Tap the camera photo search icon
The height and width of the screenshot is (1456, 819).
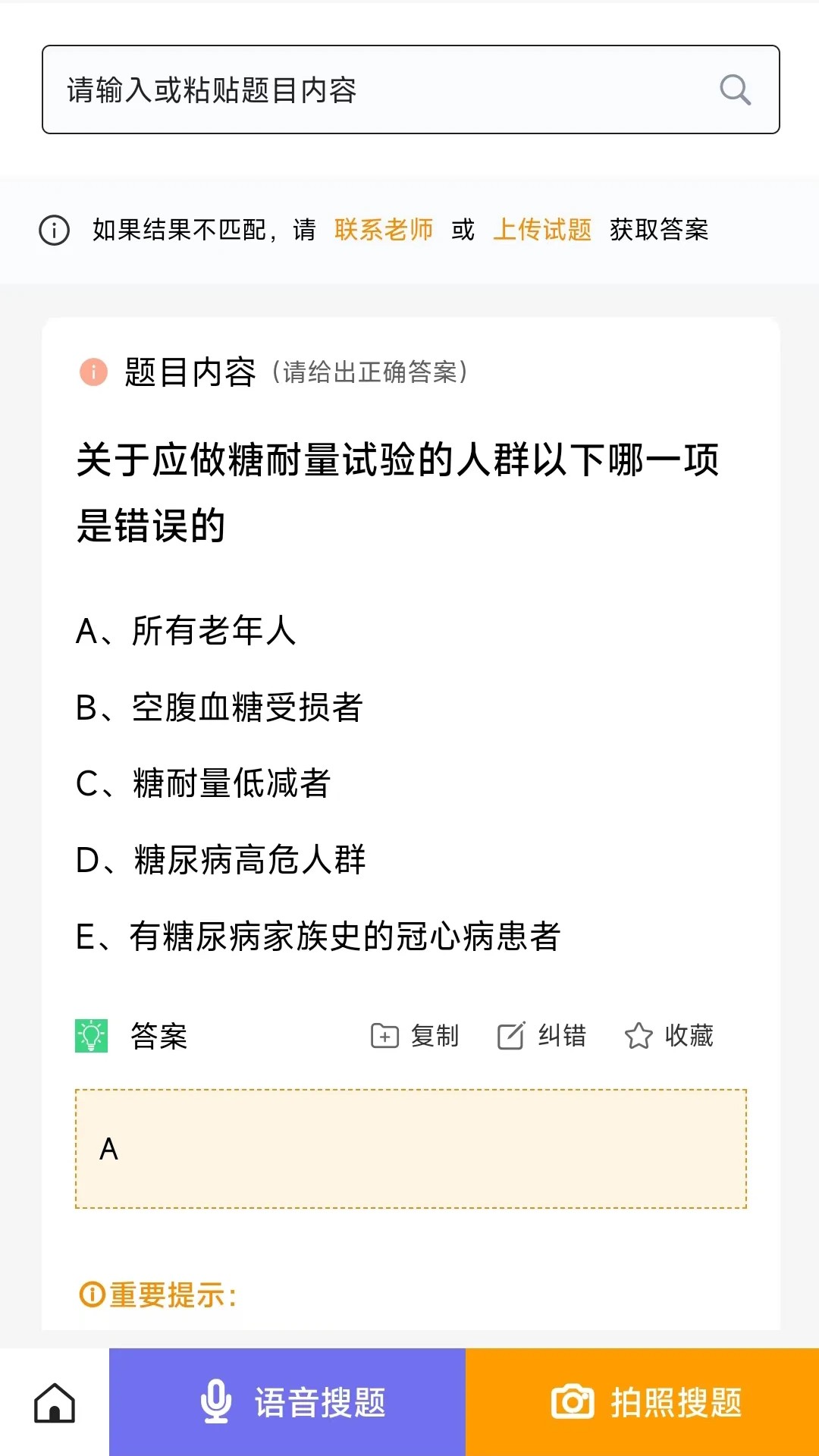pos(573,1401)
